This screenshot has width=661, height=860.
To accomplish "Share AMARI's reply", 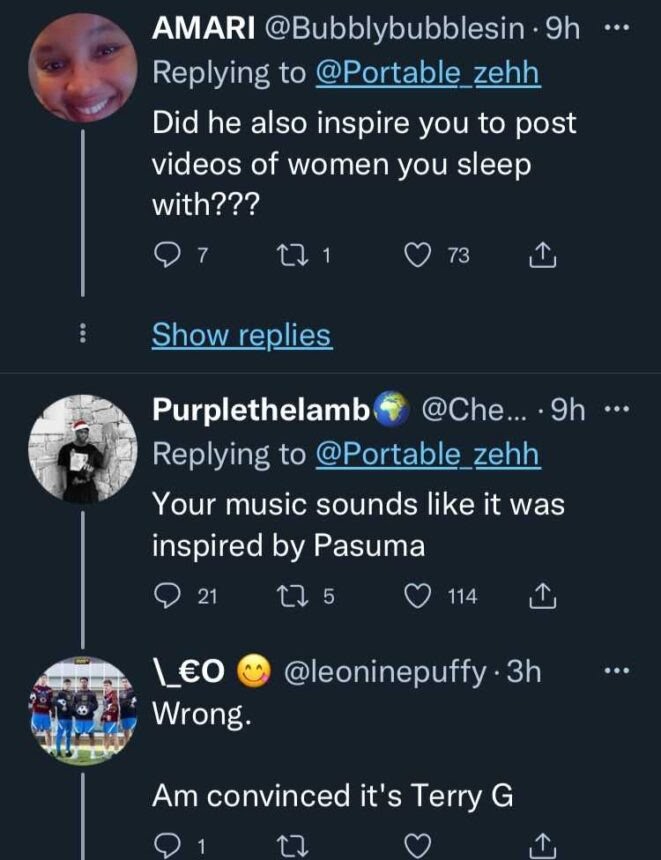I will pos(539,257).
